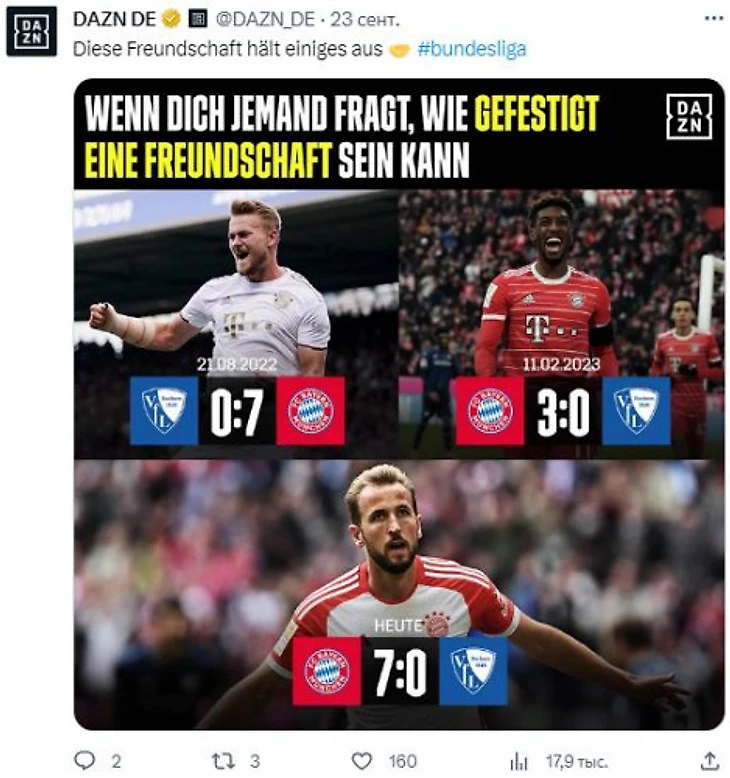The height and width of the screenshot is (778, 730).
Task: Open DAZN DE account name link
Action: 107,19
